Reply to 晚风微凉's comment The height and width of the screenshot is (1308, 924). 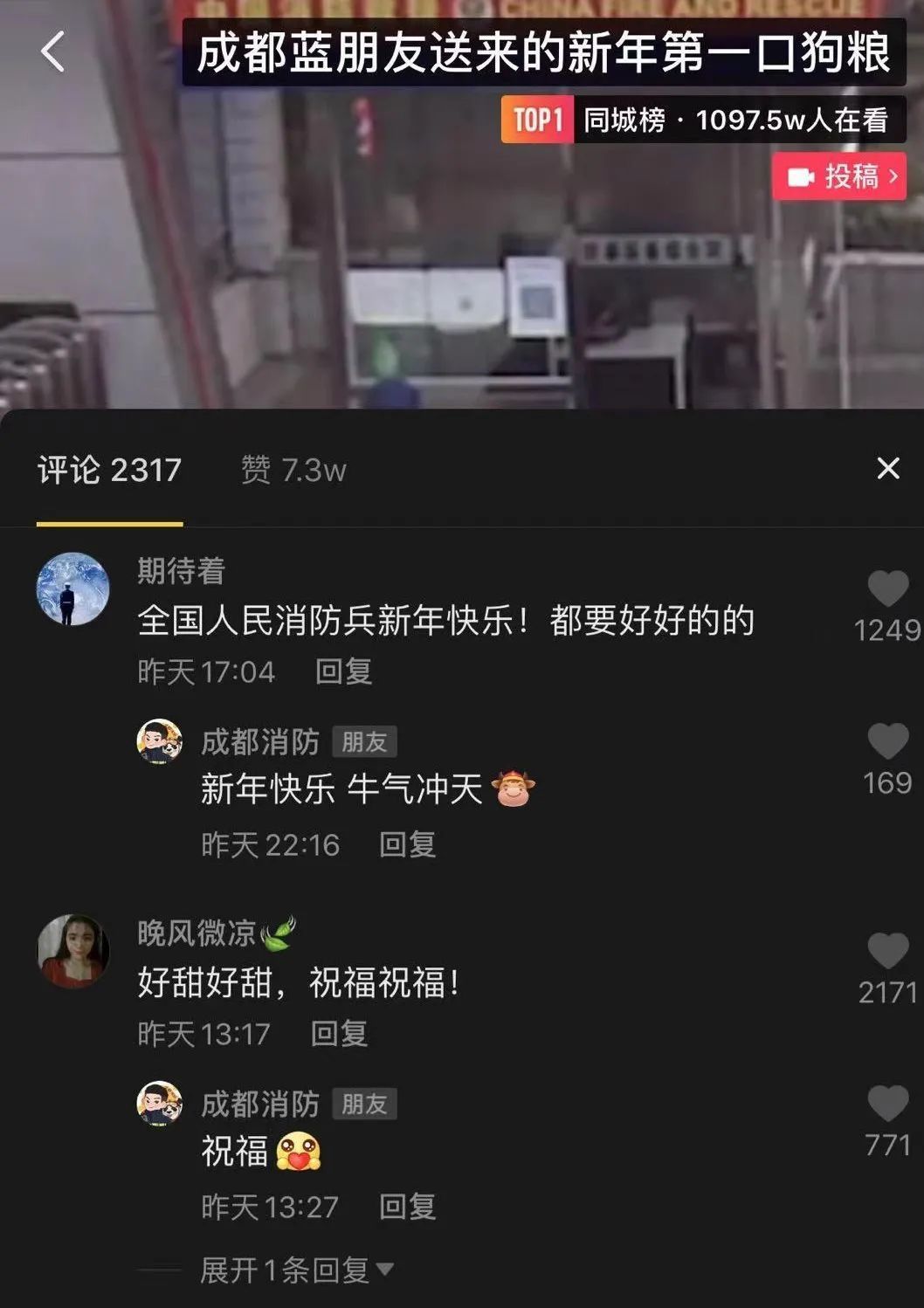(x=339, y=1034)
